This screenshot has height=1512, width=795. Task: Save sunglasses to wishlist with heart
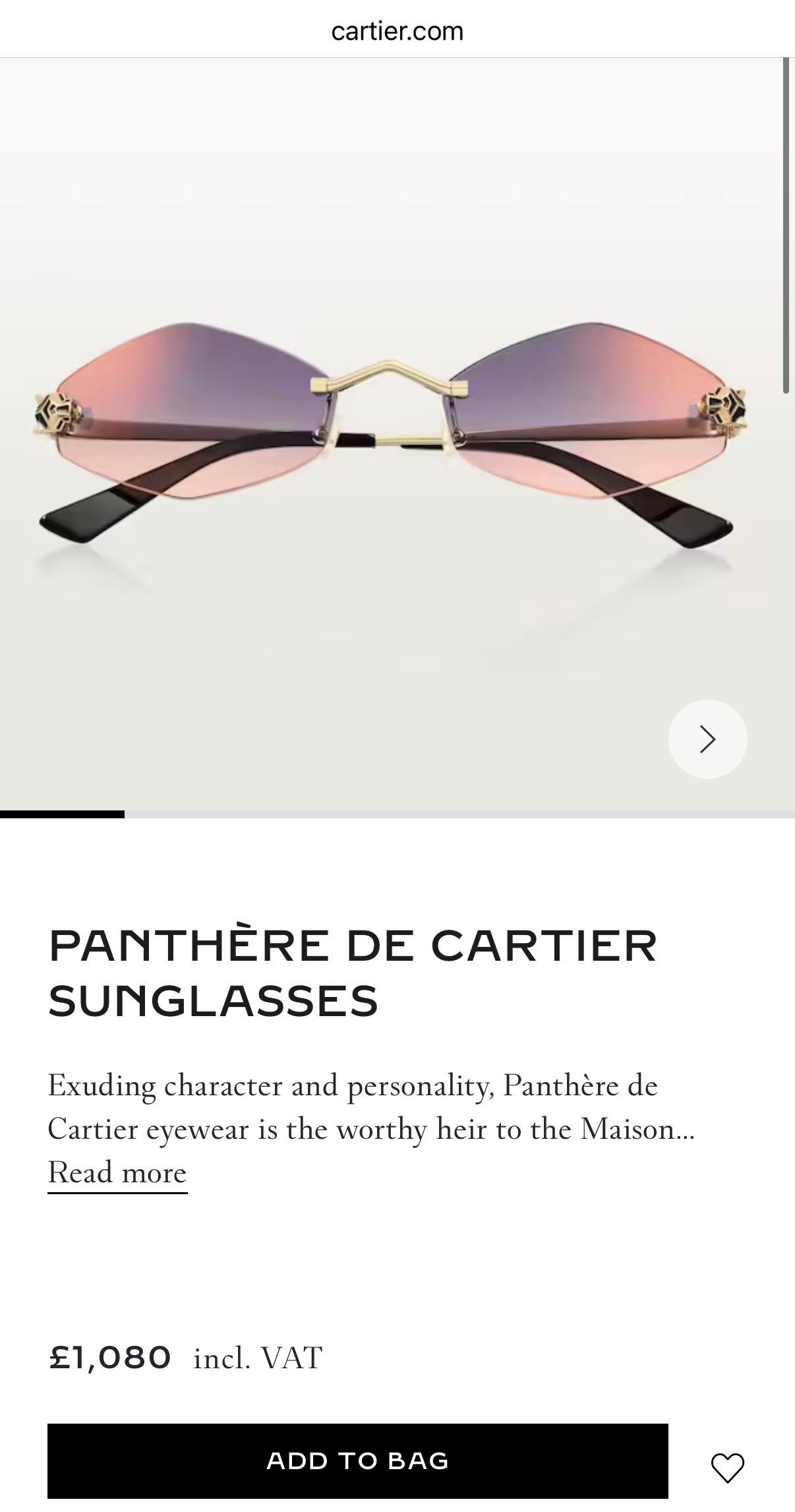point(727,1468)
